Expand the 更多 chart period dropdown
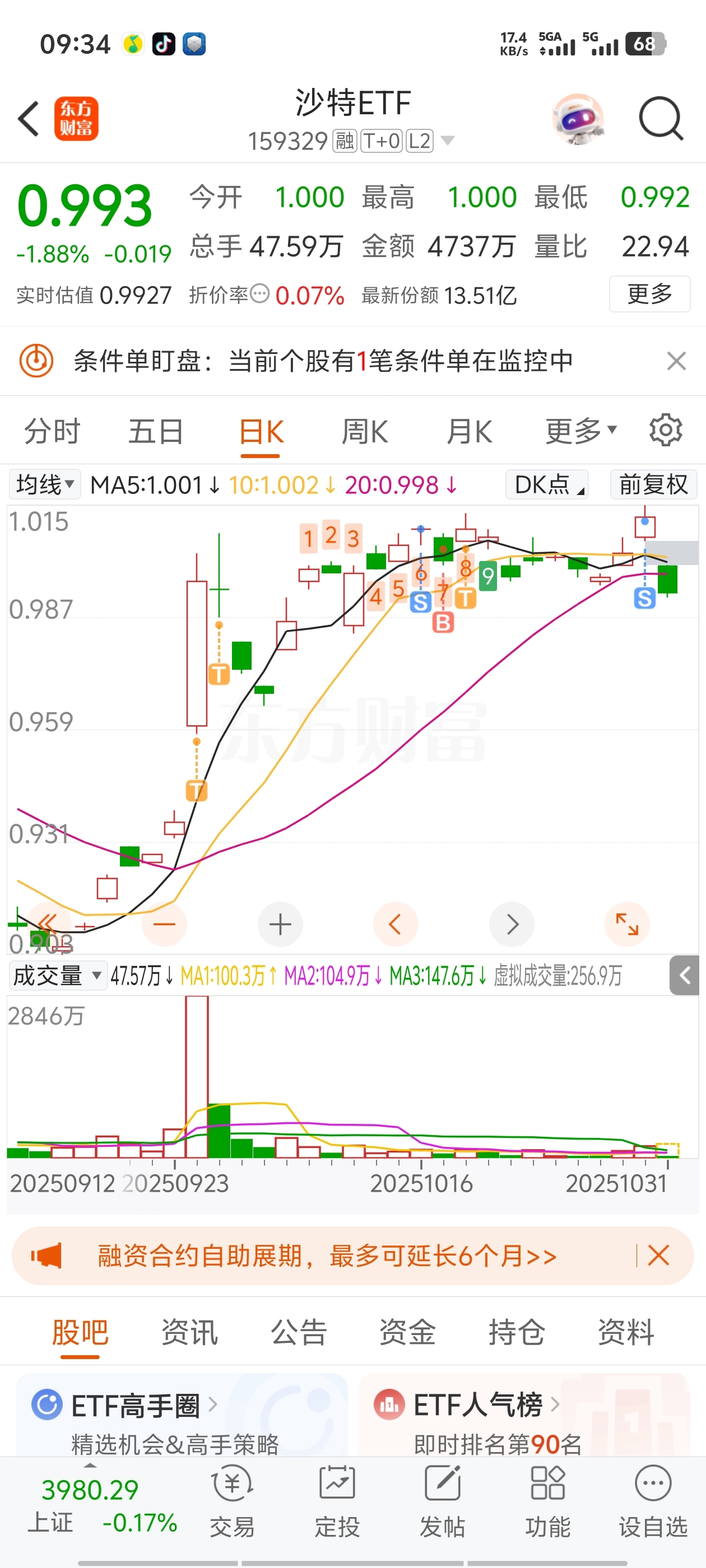 pyautogui.click(x=580, y=432)
